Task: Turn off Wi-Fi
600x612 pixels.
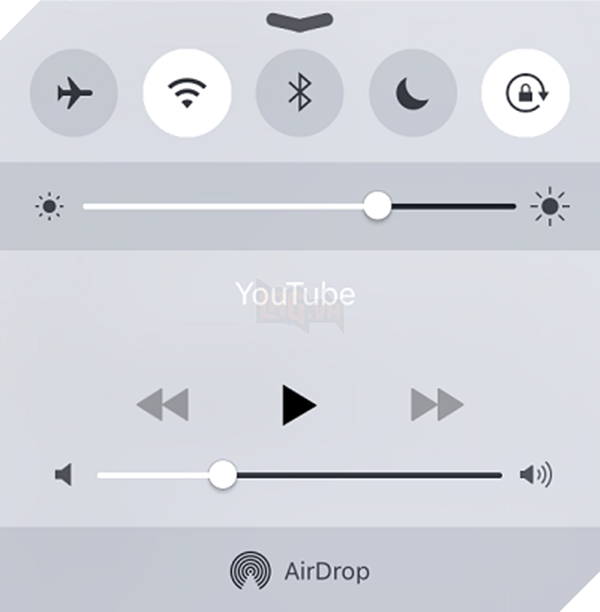Action: coord(187,93)
